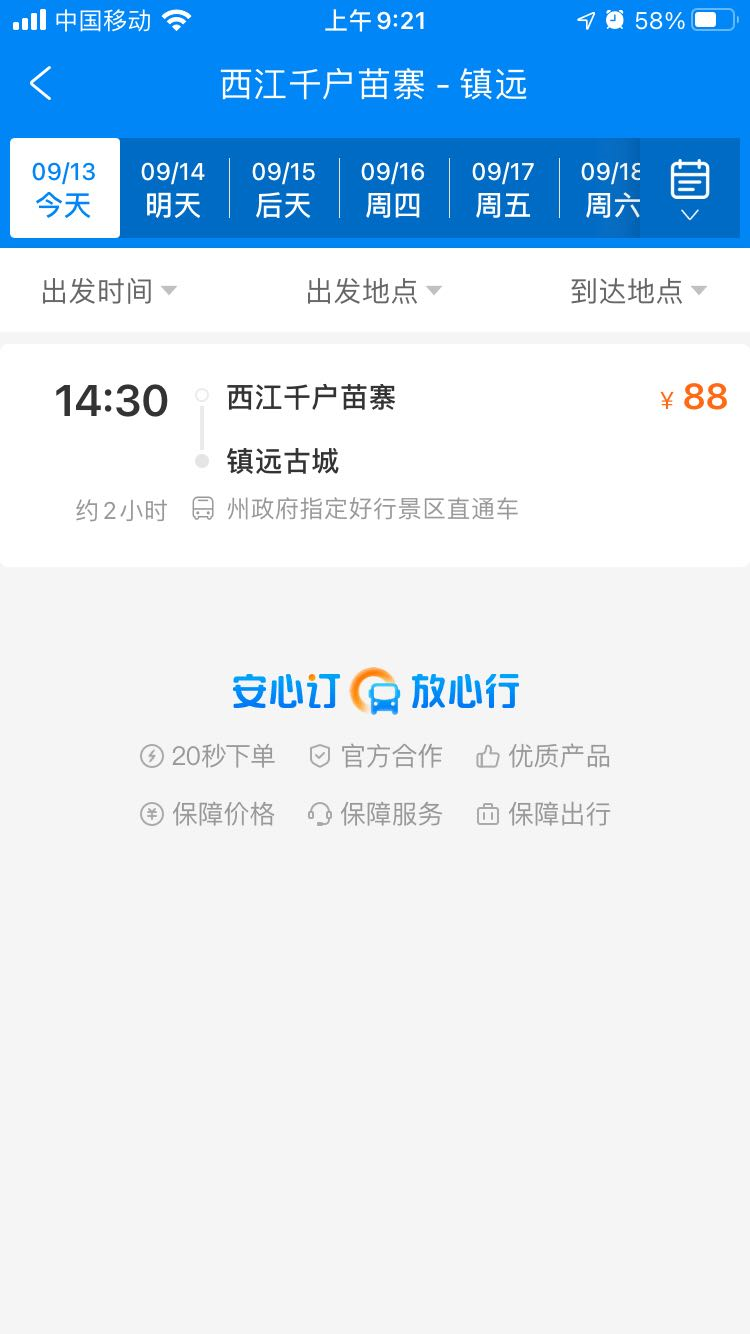Select the 09/13 今天 date tab

(x=64, y=188)
